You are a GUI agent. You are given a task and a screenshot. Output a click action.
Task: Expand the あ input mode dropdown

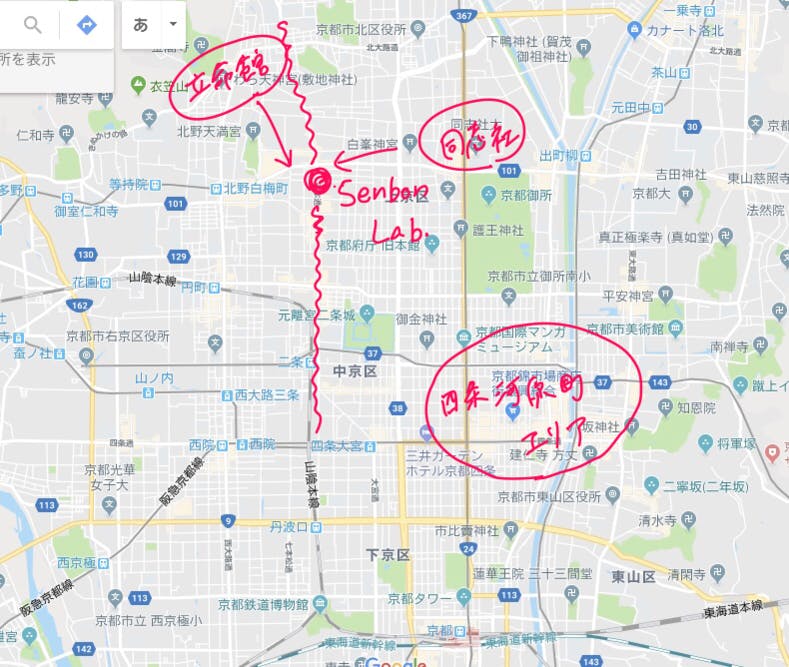point(174,25)
